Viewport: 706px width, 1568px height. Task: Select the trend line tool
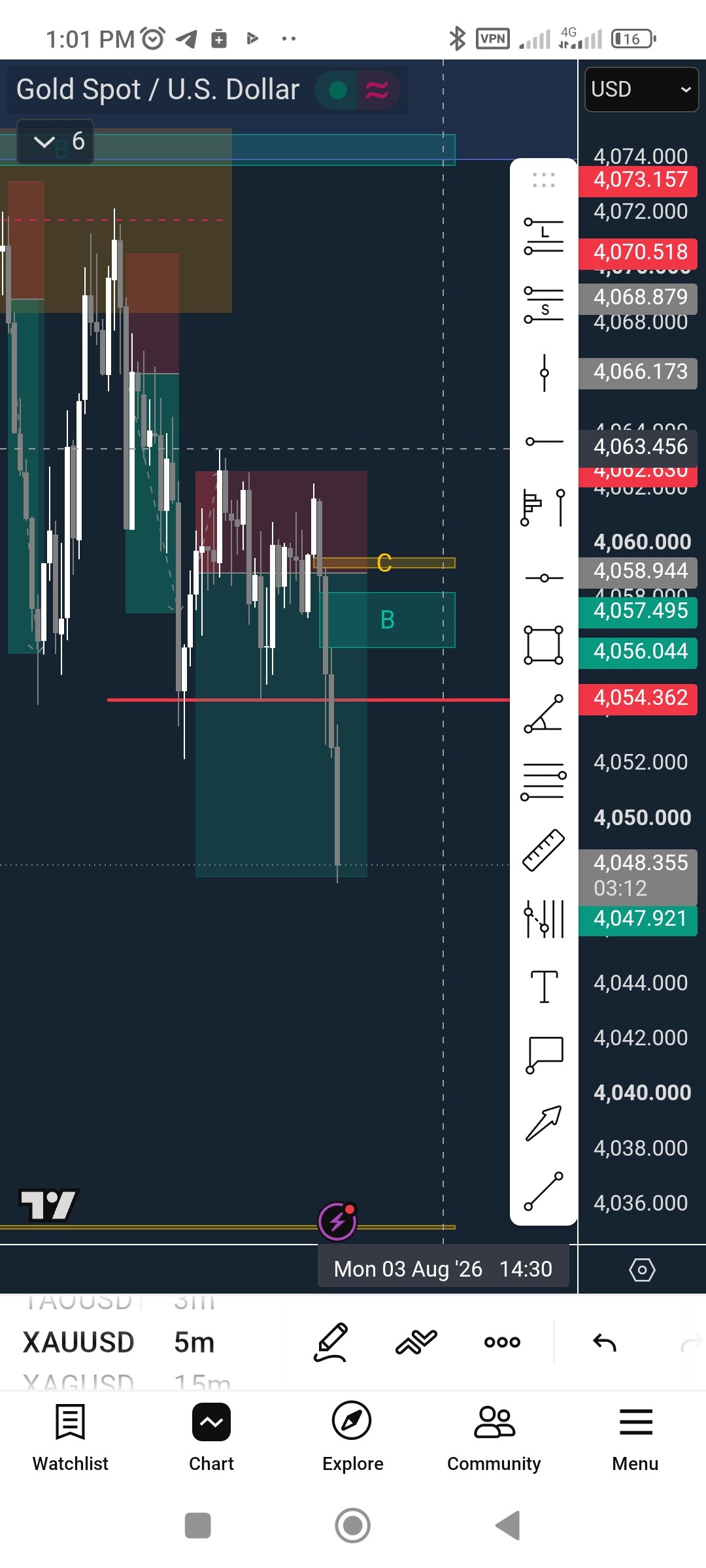[544, 1191]
